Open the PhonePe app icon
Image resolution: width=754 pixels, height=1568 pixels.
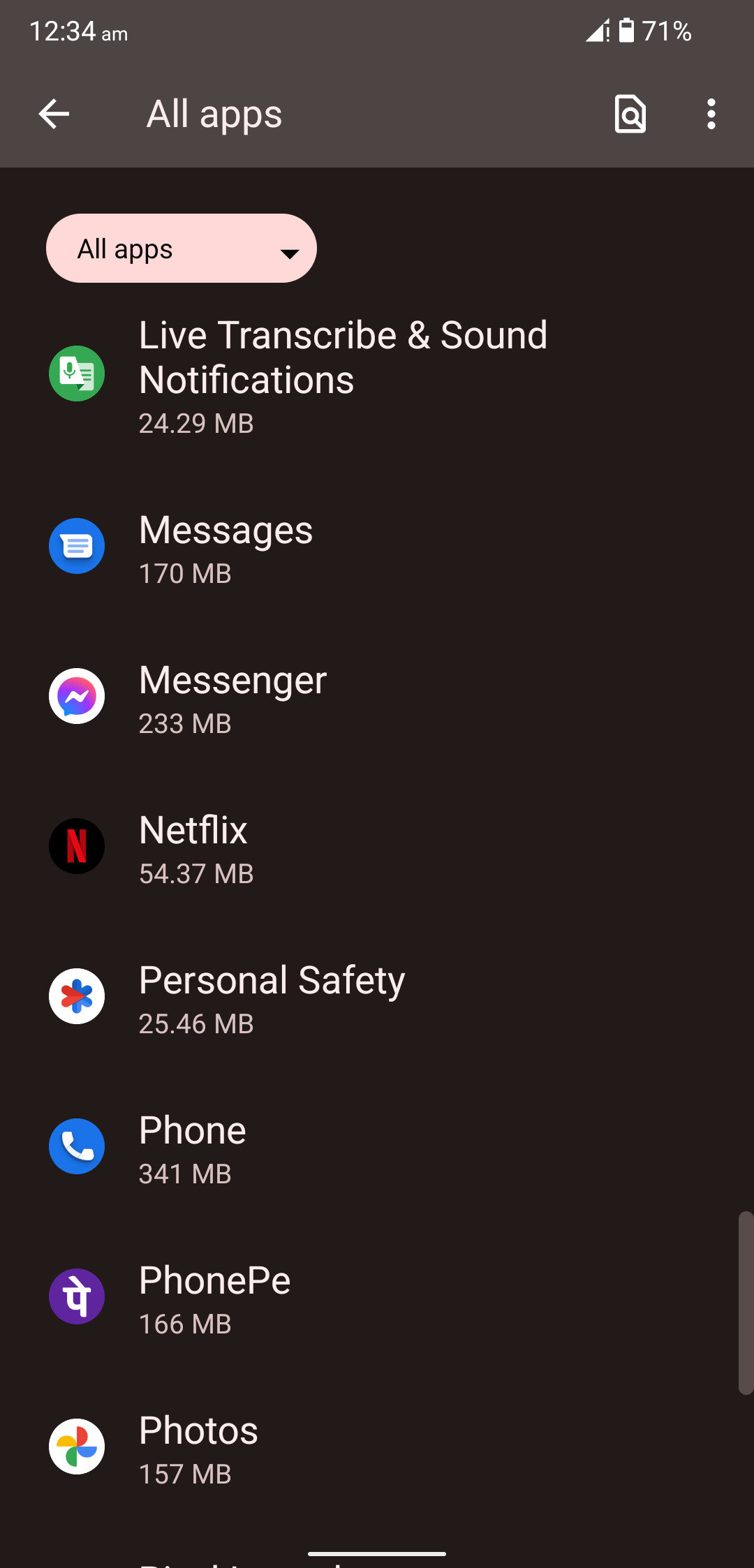pos(76,1296)
